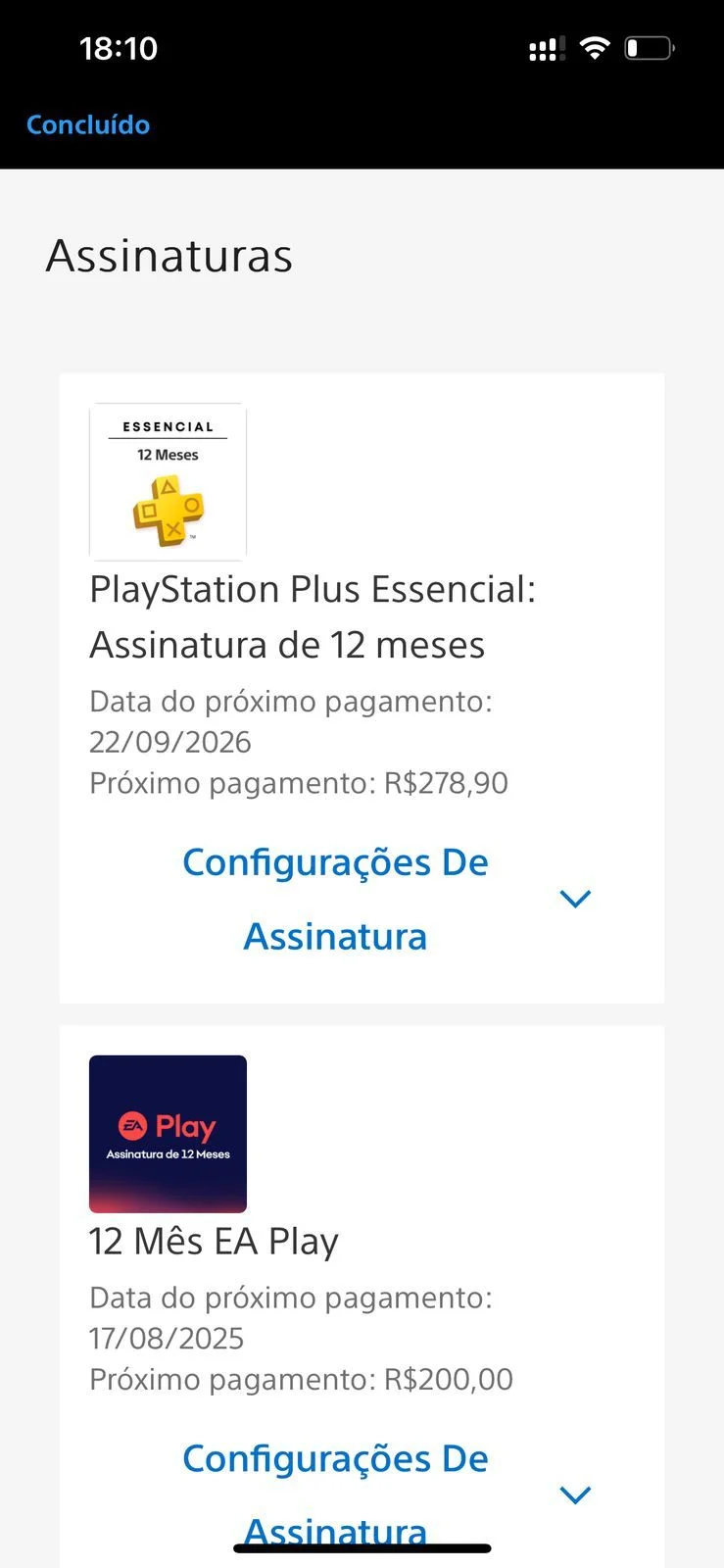Select the Assinaturas page heading
Viewport: 724px width, 1568px height.
[169, 255]
